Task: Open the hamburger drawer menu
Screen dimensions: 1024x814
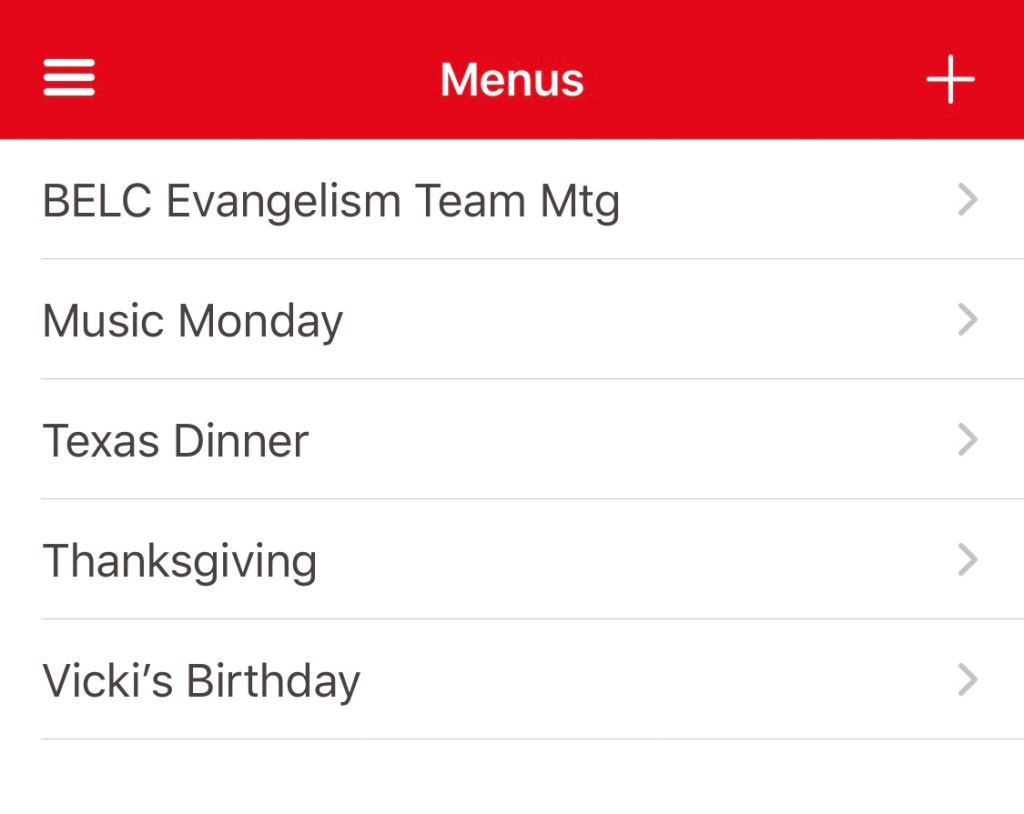Action: pyautogui.click(x=69, y=78)
